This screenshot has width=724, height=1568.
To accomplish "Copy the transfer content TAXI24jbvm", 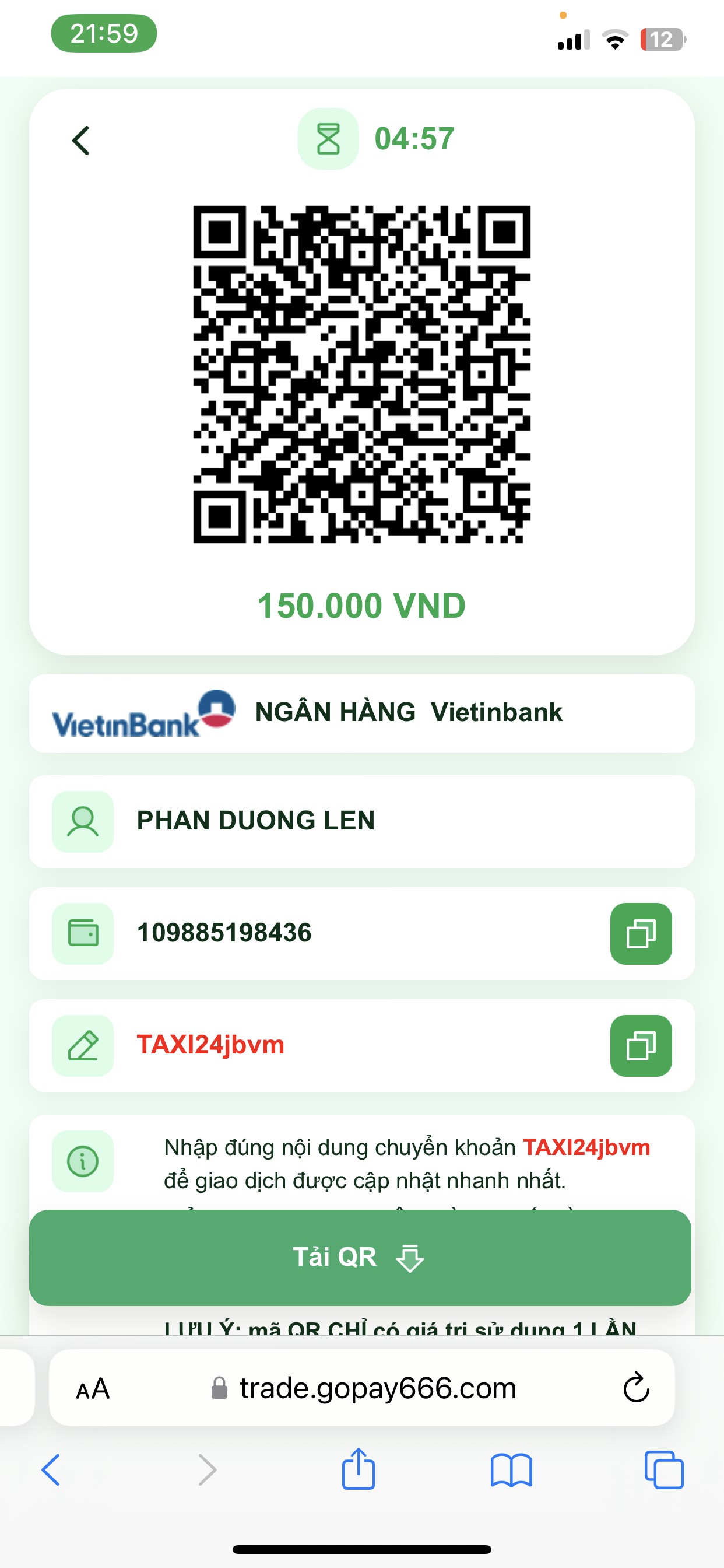I will point(641,1045).
